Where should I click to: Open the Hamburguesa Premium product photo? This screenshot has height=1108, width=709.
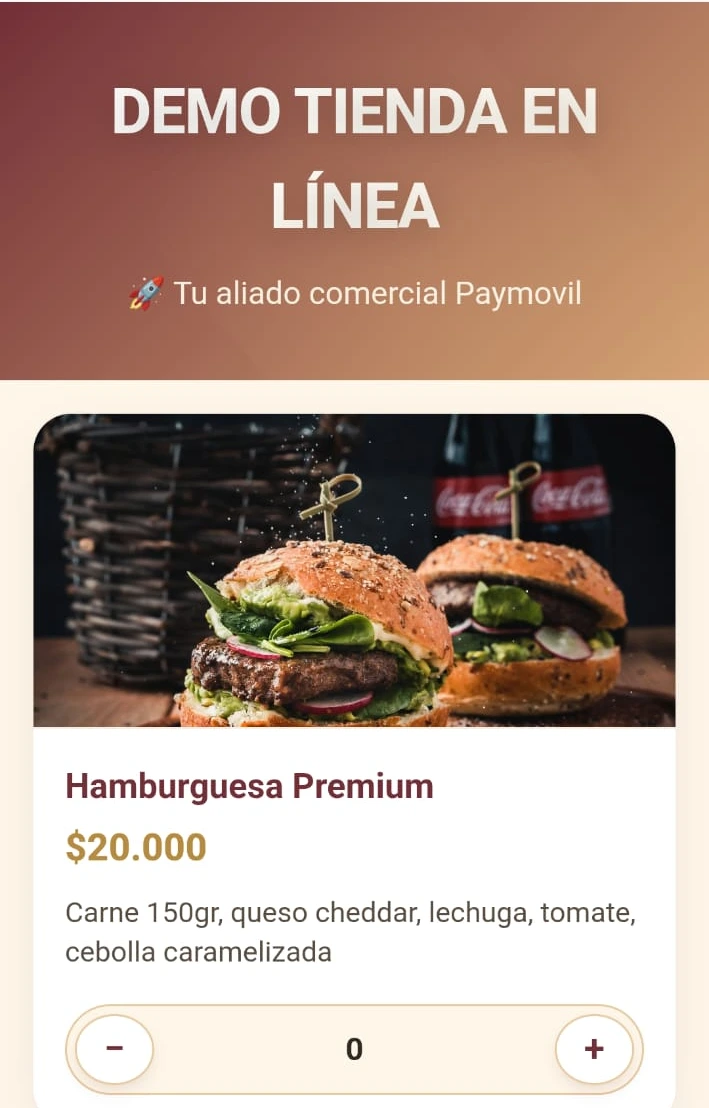click(x=354, y=570)
